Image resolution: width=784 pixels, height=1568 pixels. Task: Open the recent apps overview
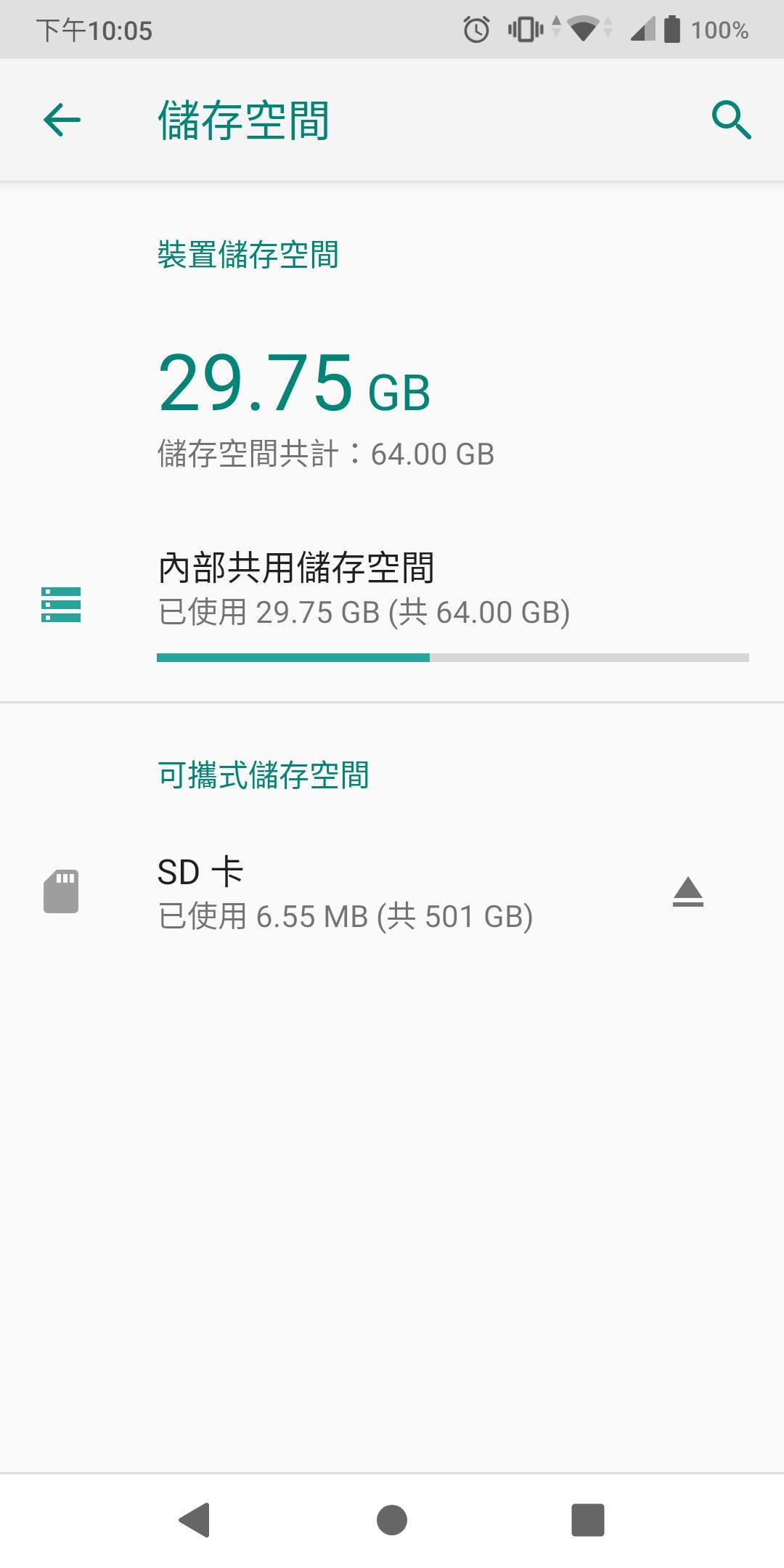[x=587, y=1519]
